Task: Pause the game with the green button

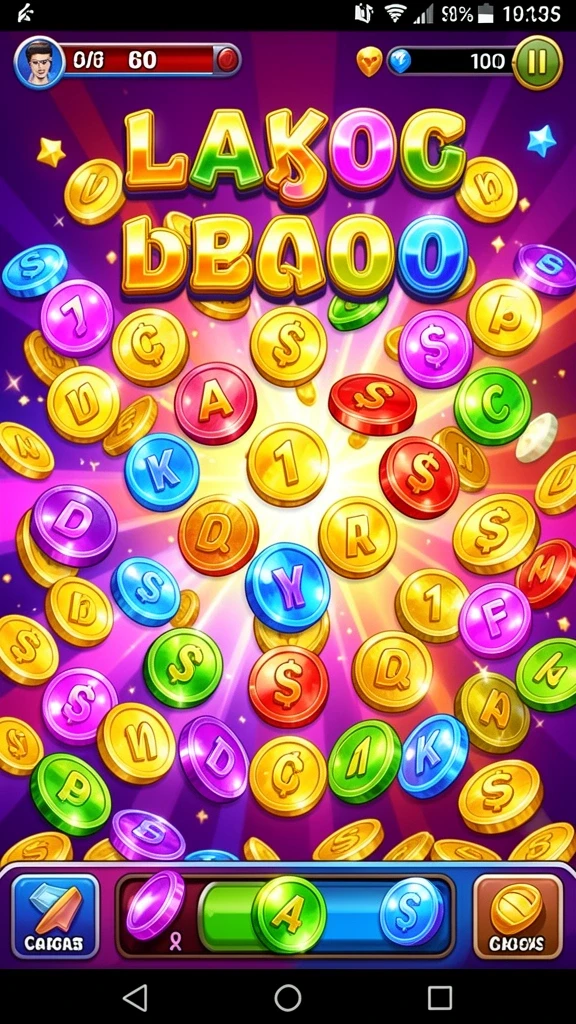Action: [x=537, y=63]
